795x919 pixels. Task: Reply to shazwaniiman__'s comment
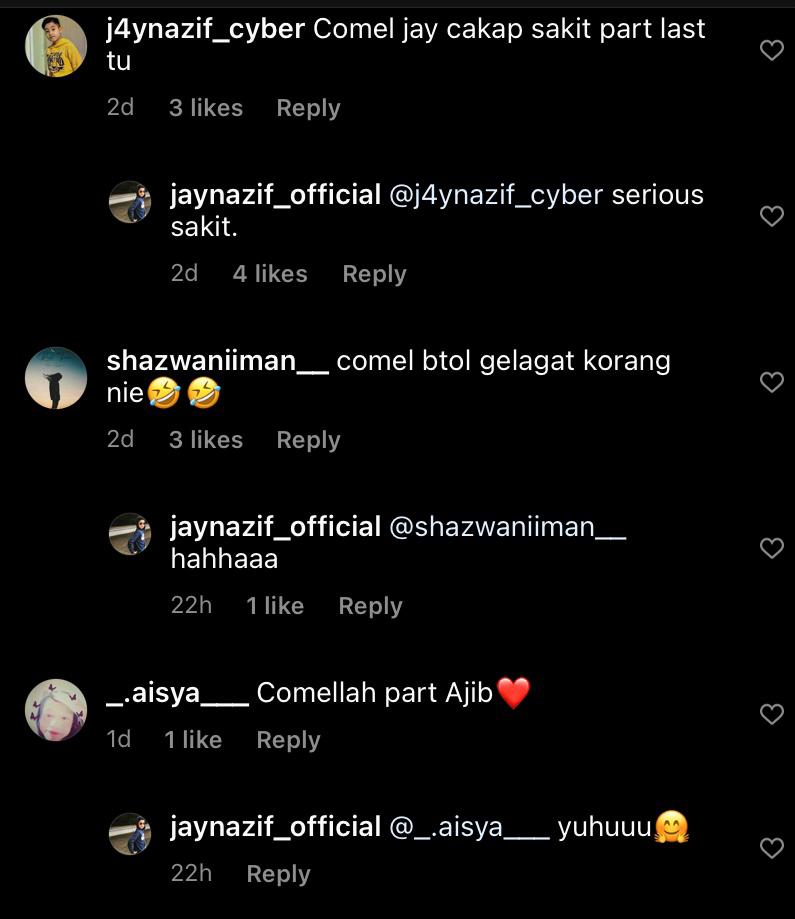(308, 440)
